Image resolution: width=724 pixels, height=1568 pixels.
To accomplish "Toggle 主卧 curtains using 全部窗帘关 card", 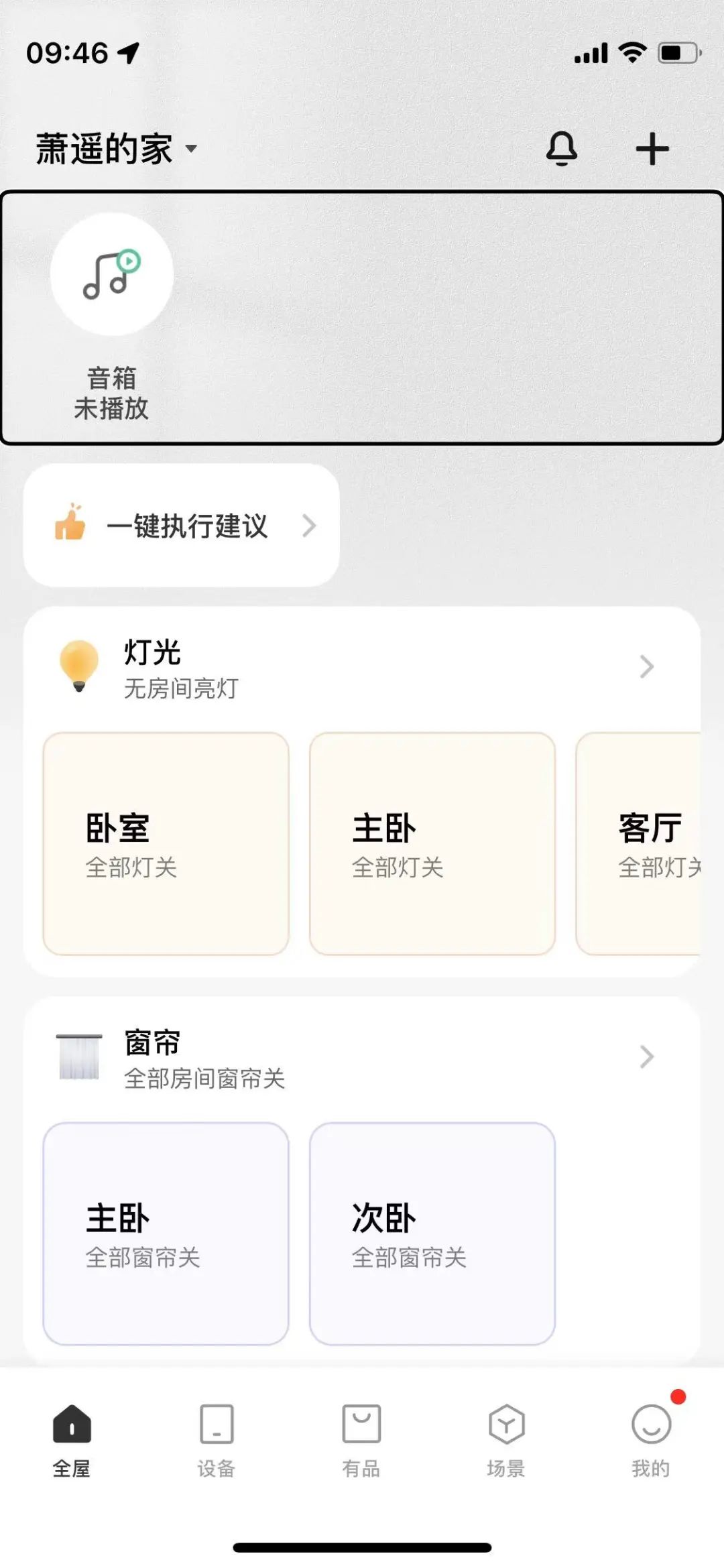I will [164, 1235].
